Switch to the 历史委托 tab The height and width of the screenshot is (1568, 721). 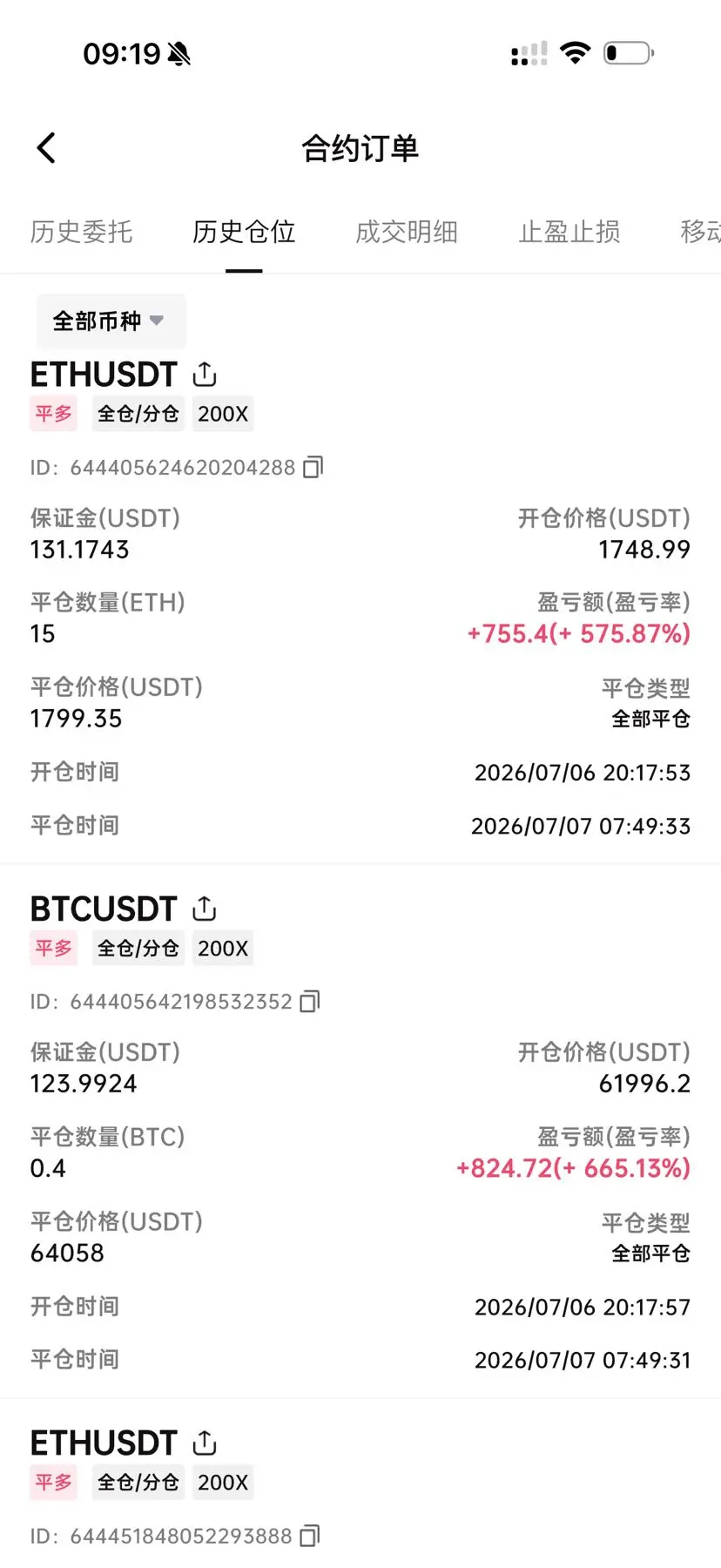click(81, 232)
